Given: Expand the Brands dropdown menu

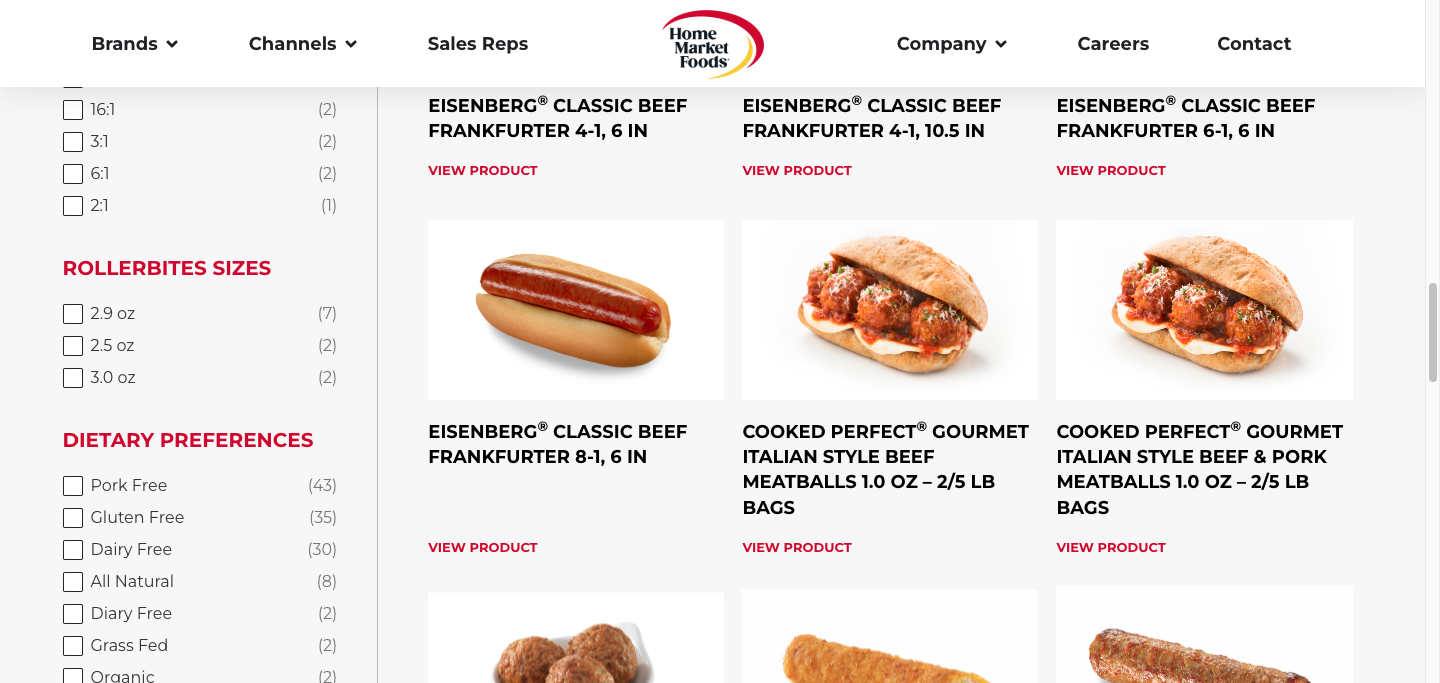Looking at the screenshot, I should pos(134,44).
